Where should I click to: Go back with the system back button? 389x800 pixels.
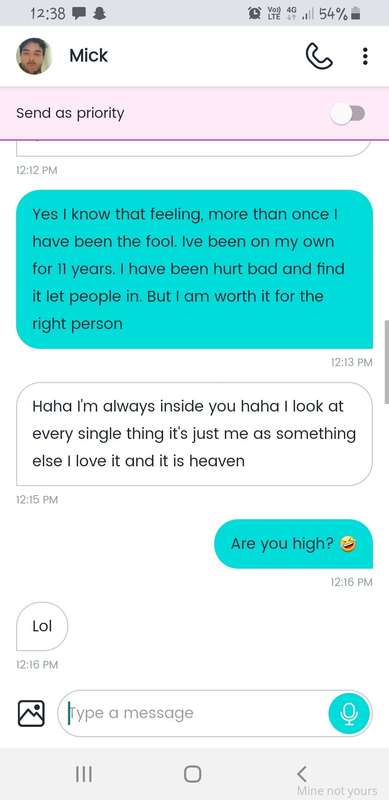pyautogui.click(x=302, y=774)
